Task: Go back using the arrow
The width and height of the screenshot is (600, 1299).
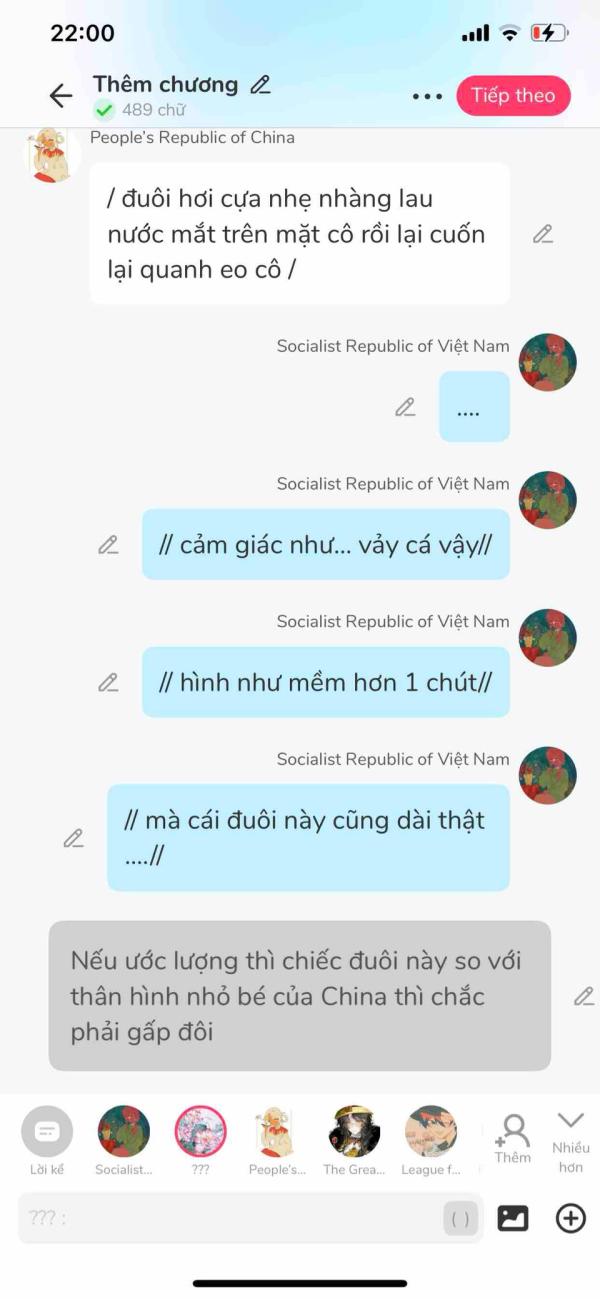Action: (61, 96)
